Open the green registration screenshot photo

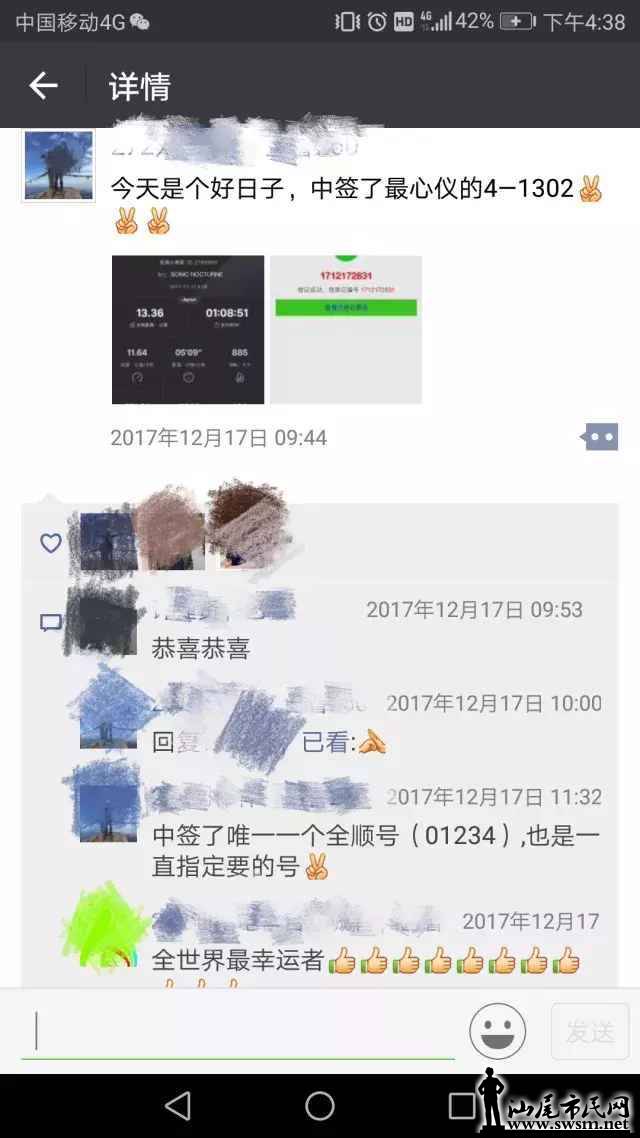tap(346, 330)
